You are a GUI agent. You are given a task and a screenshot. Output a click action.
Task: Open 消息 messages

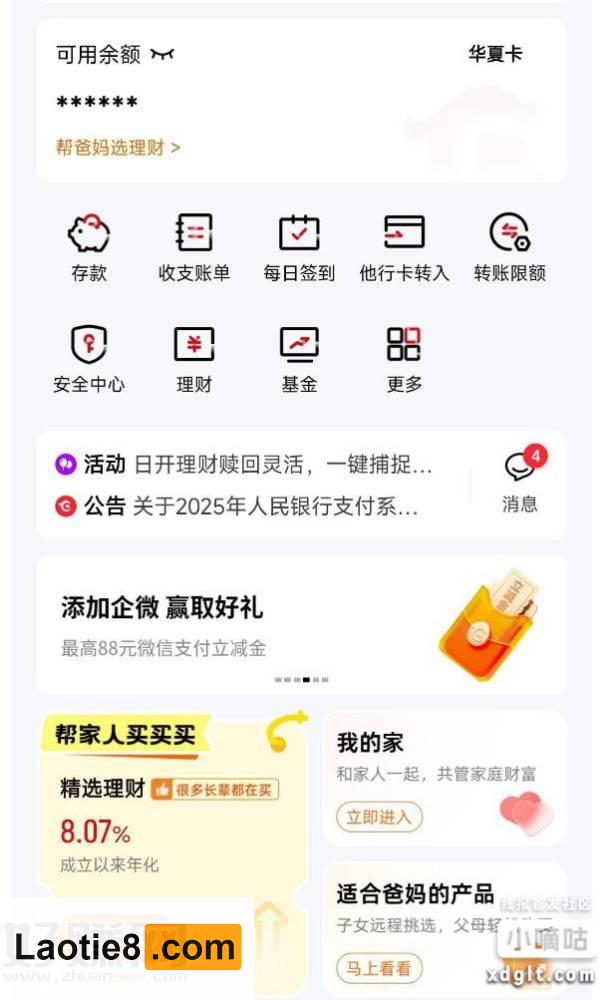click(x=520, y=482)
